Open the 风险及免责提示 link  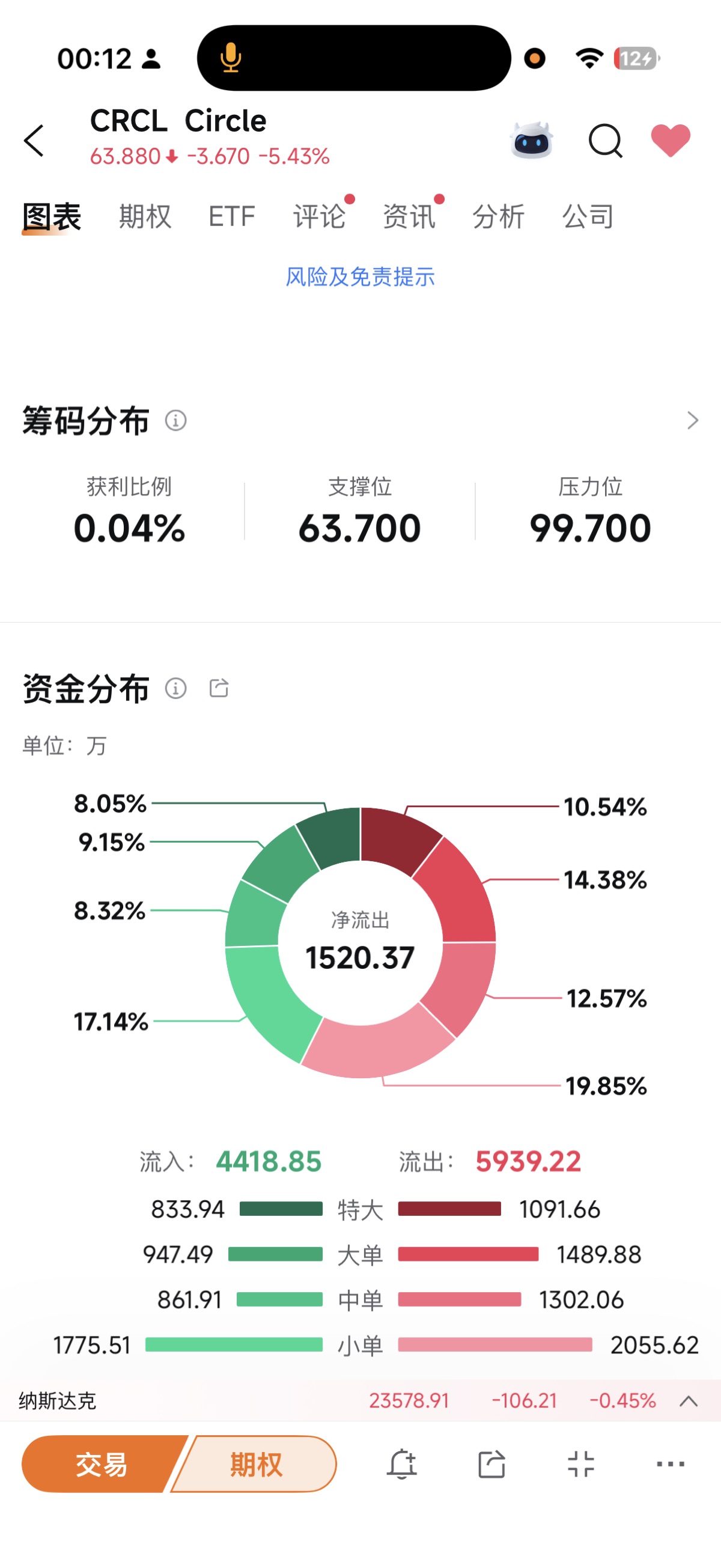(x=360, y=277)
